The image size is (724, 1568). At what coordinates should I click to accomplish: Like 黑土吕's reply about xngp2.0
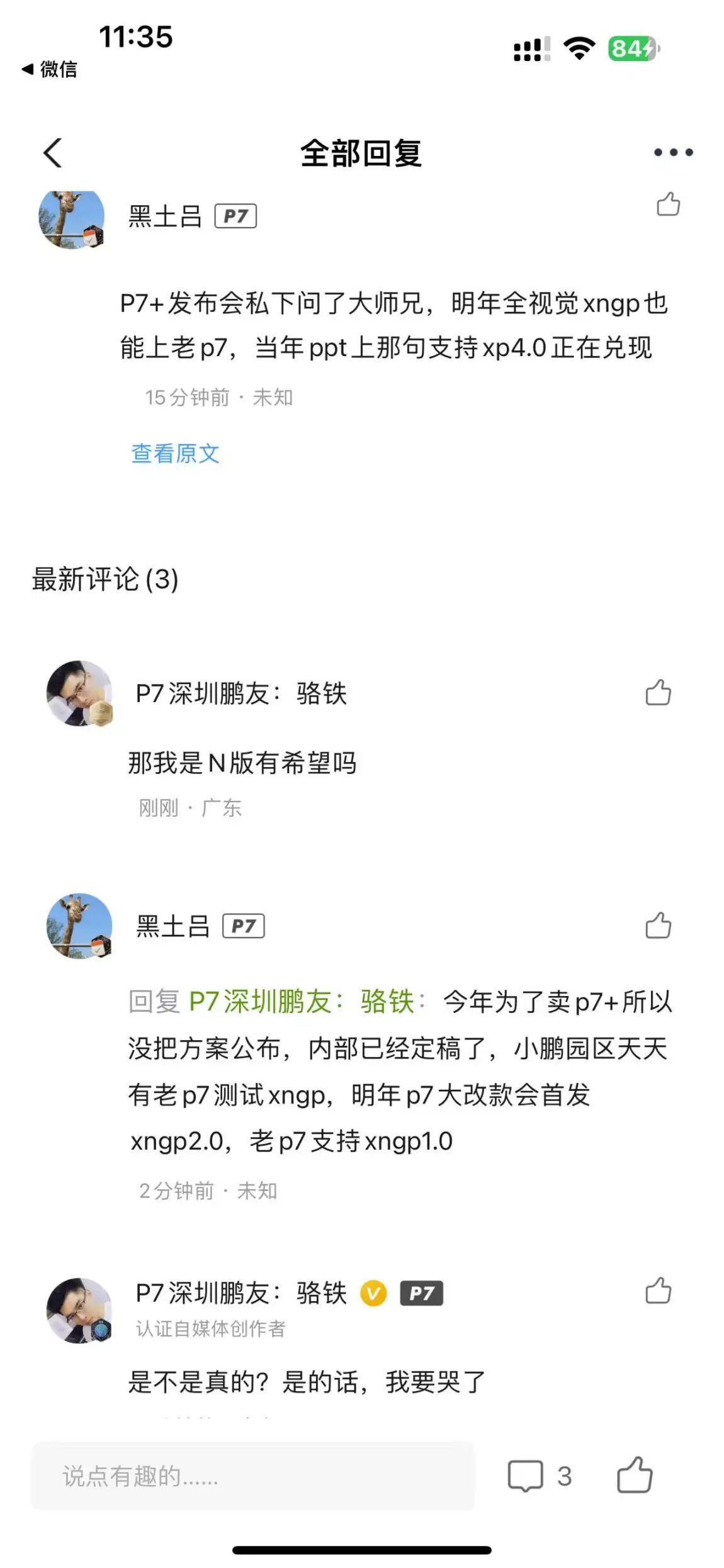click(x=658, y=926)
